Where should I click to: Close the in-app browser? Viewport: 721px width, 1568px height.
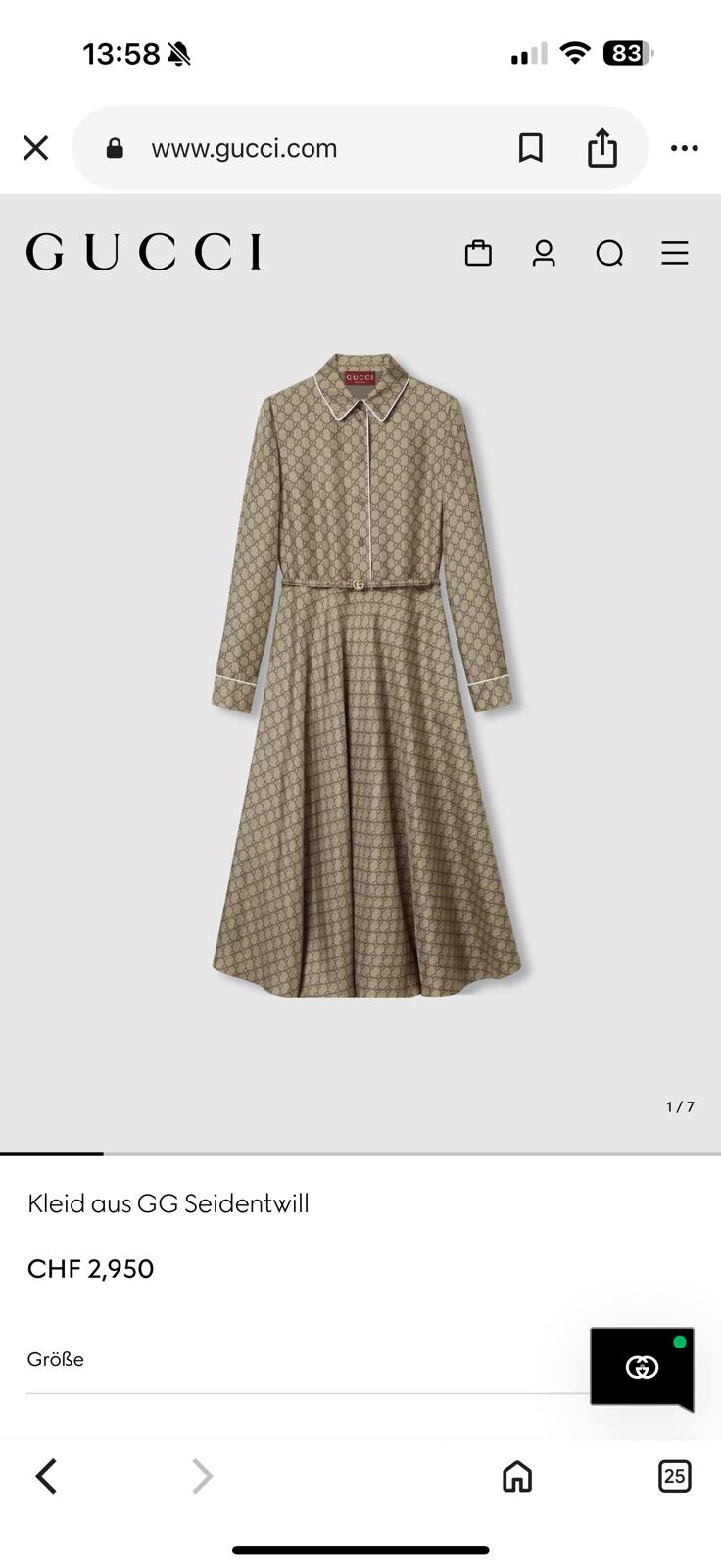pyautogui.click(x=36, y=148)
